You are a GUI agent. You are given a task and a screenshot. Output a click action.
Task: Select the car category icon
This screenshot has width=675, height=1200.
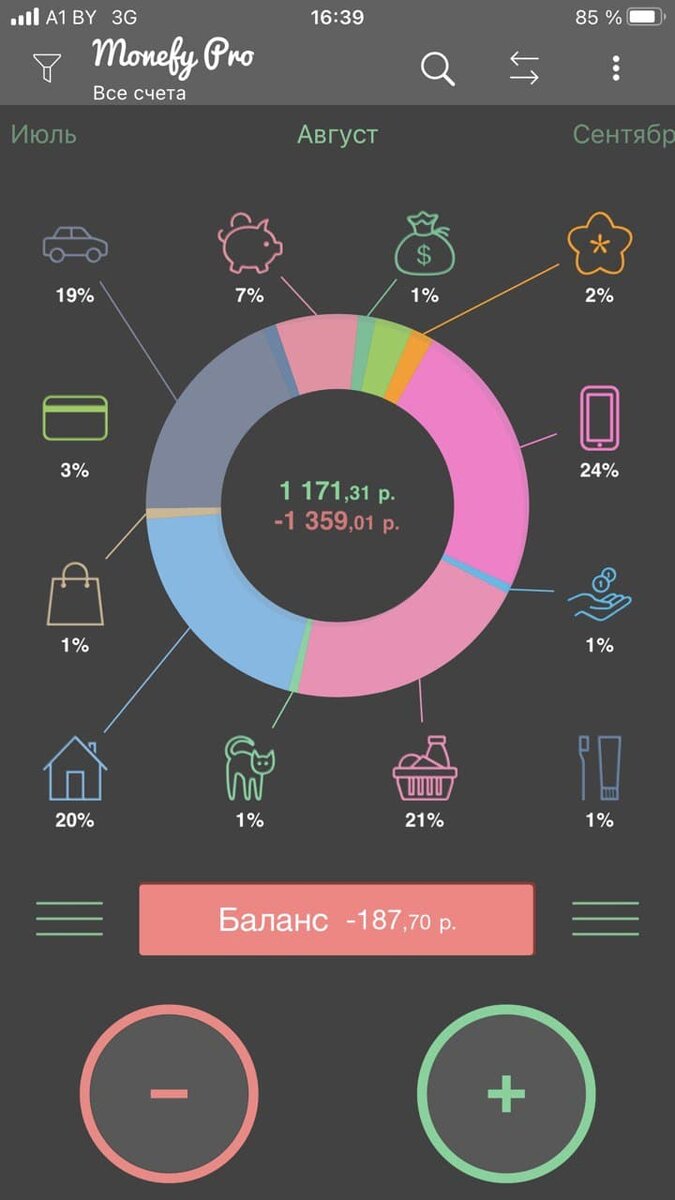coord(75,244)
